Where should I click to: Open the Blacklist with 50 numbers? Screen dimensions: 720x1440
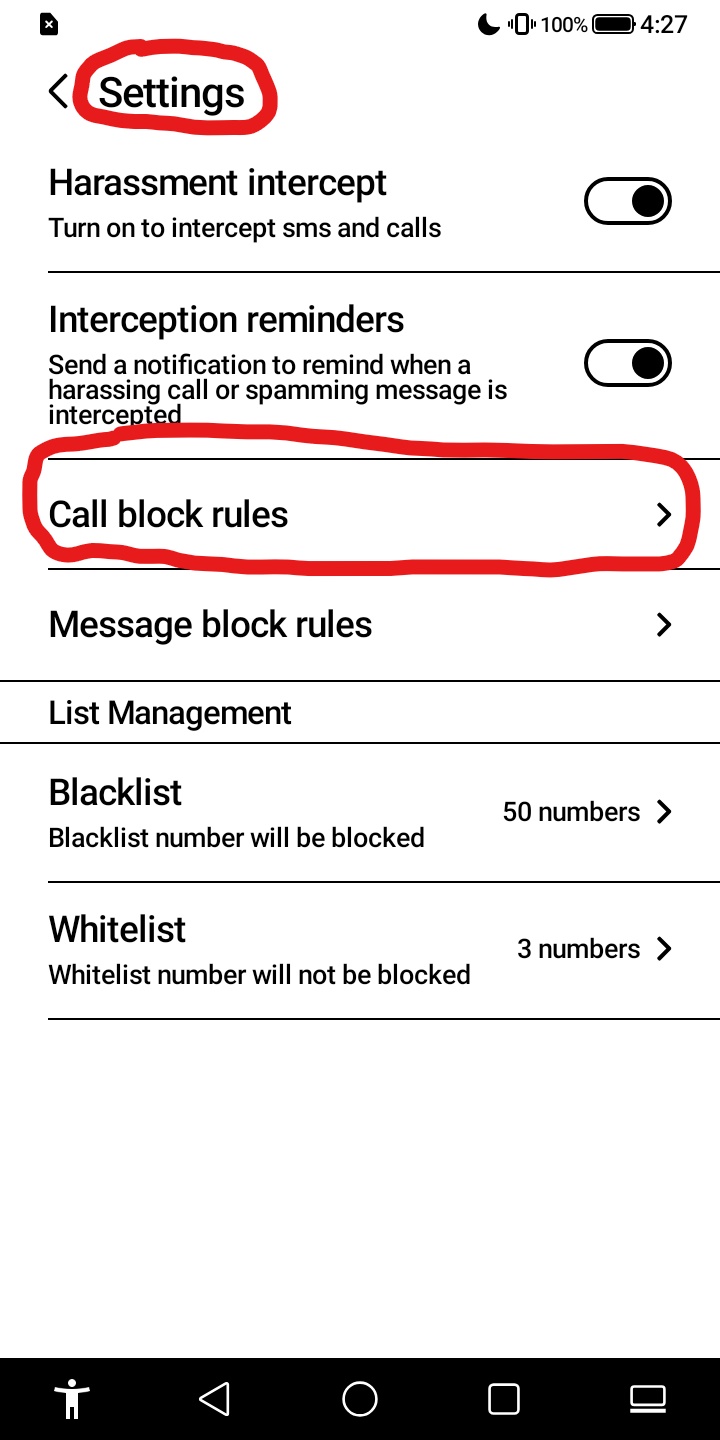tap(360, 813)
